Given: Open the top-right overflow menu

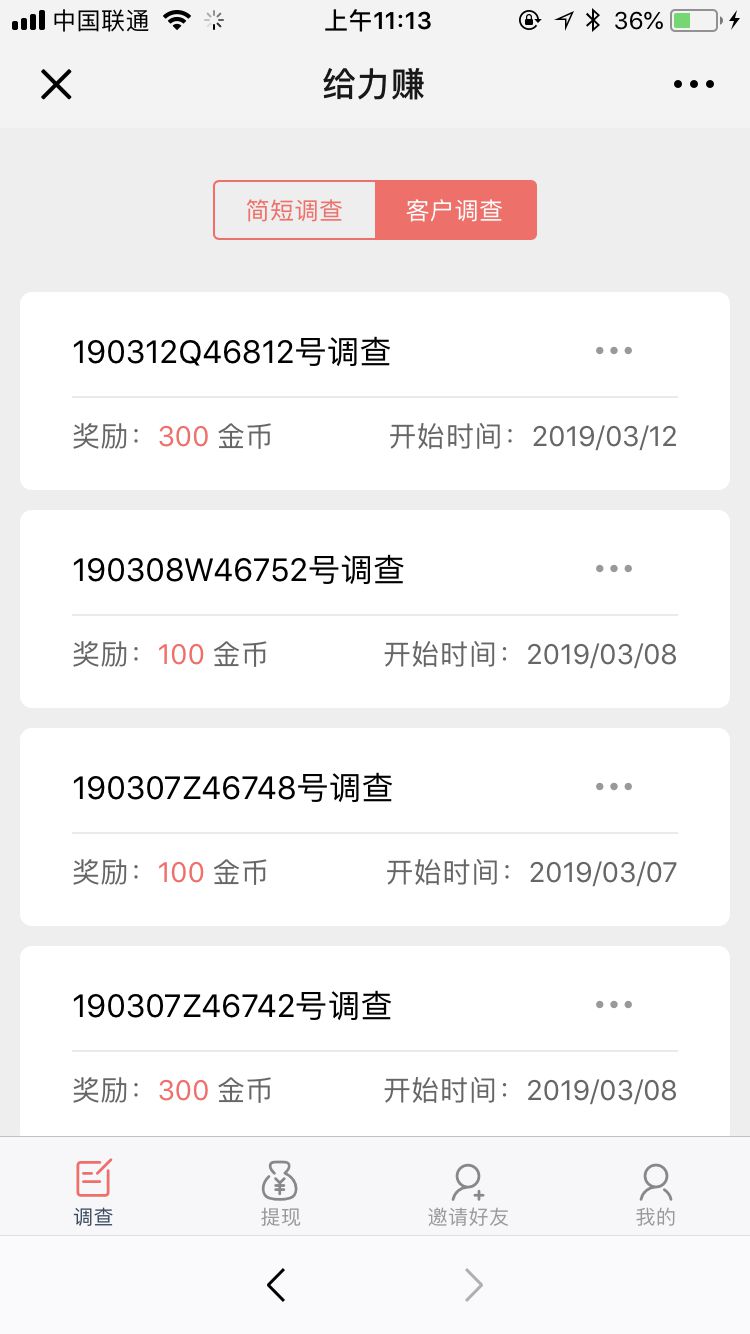Looking at the screenshot, I should tap(694, 85).
